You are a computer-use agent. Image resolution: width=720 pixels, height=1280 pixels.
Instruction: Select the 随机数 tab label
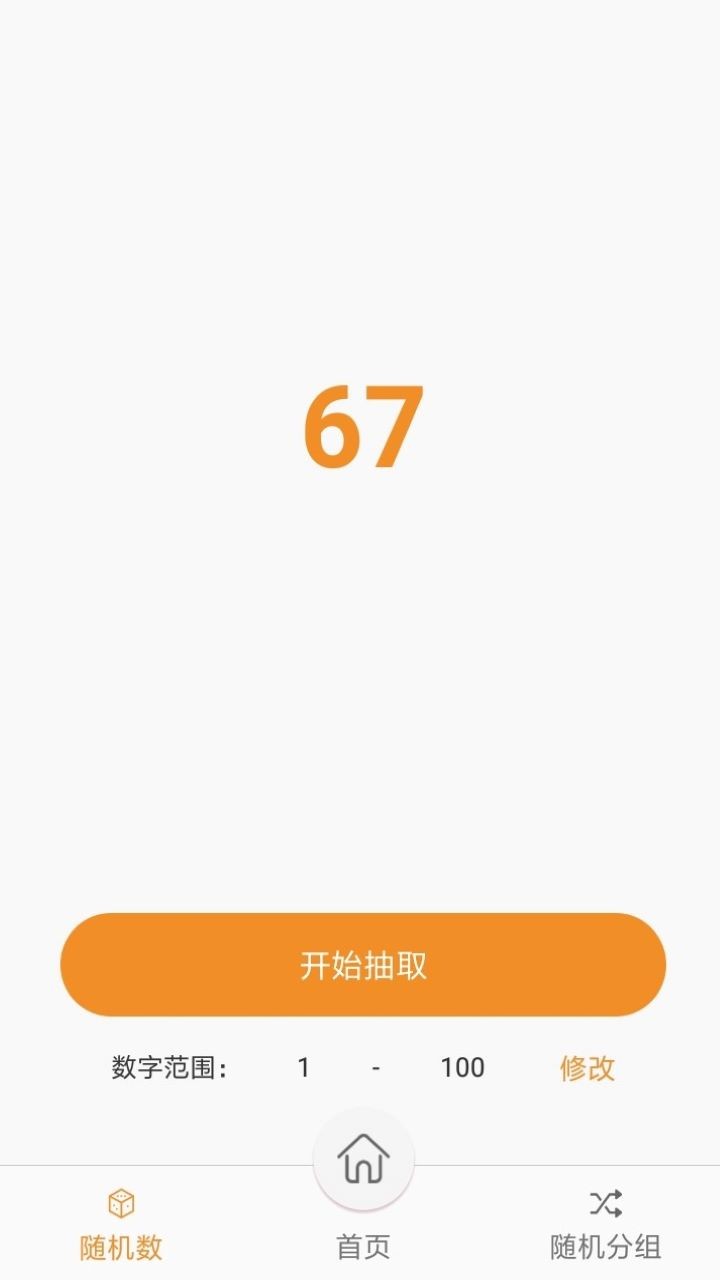coord(120,1245)
